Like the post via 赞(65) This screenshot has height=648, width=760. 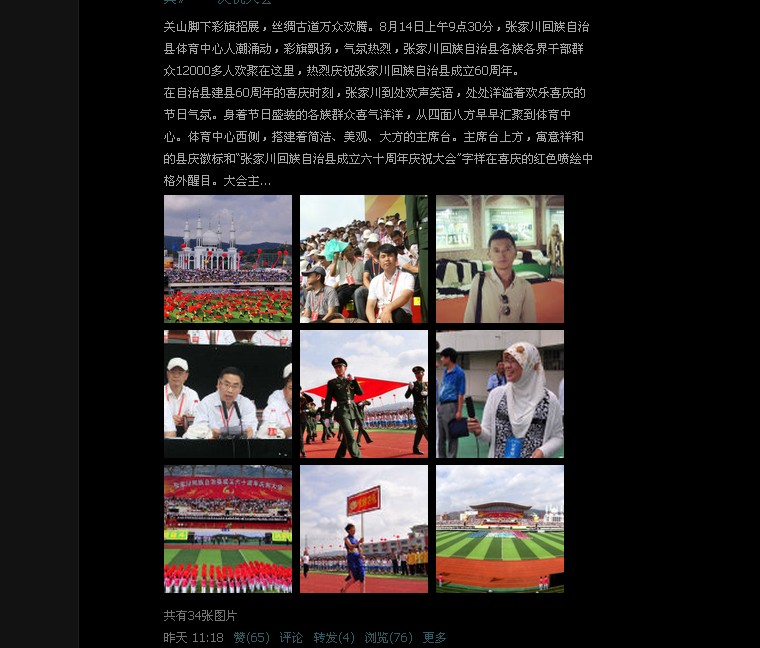tap(251, 637)
